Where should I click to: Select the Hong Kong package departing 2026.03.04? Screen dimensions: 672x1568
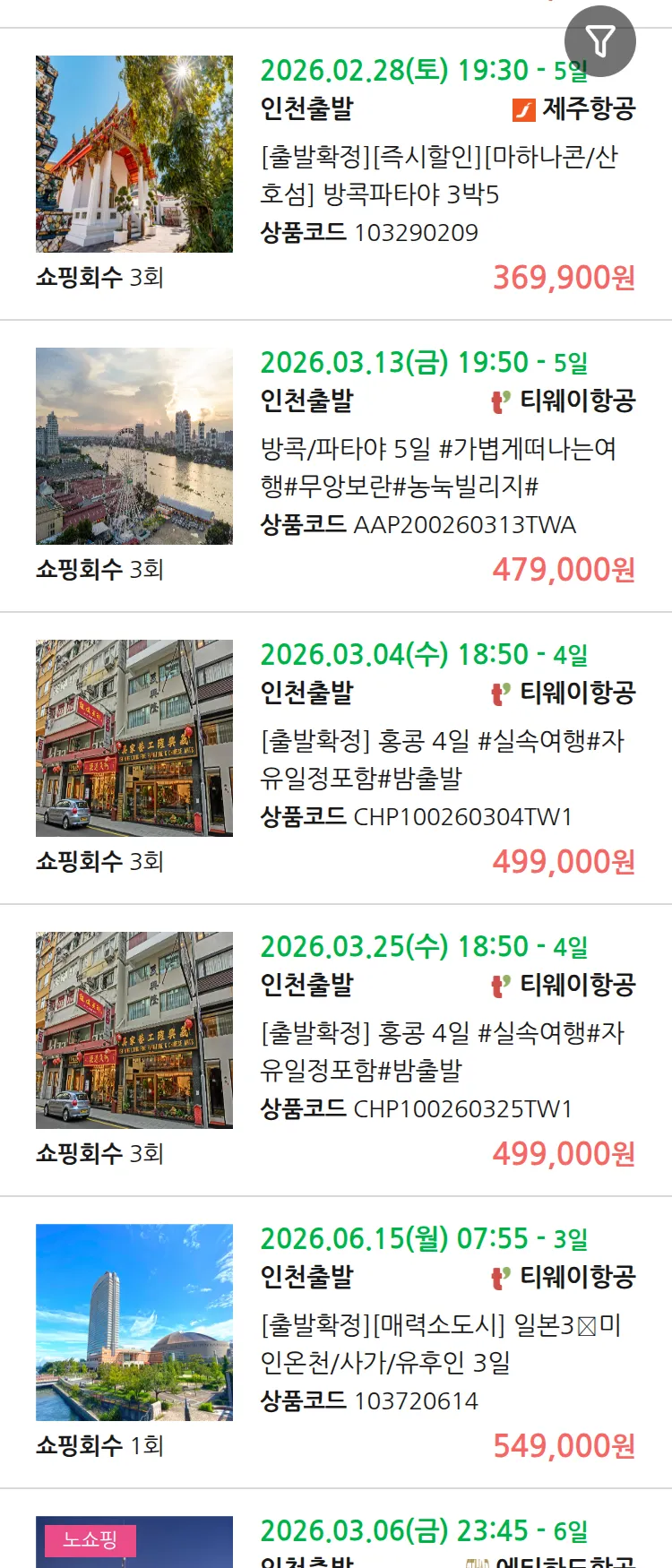439,759
